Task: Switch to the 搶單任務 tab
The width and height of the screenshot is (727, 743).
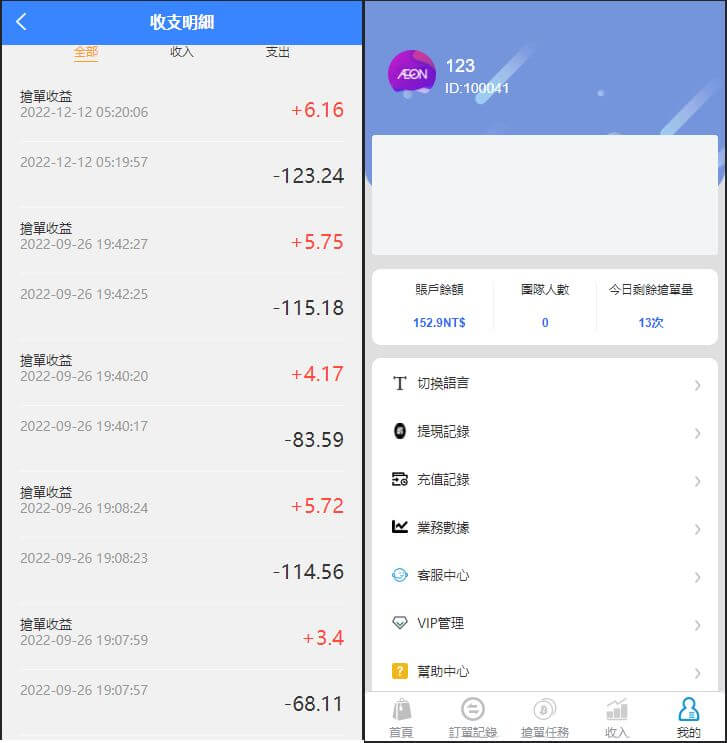Action: (545, 717)
